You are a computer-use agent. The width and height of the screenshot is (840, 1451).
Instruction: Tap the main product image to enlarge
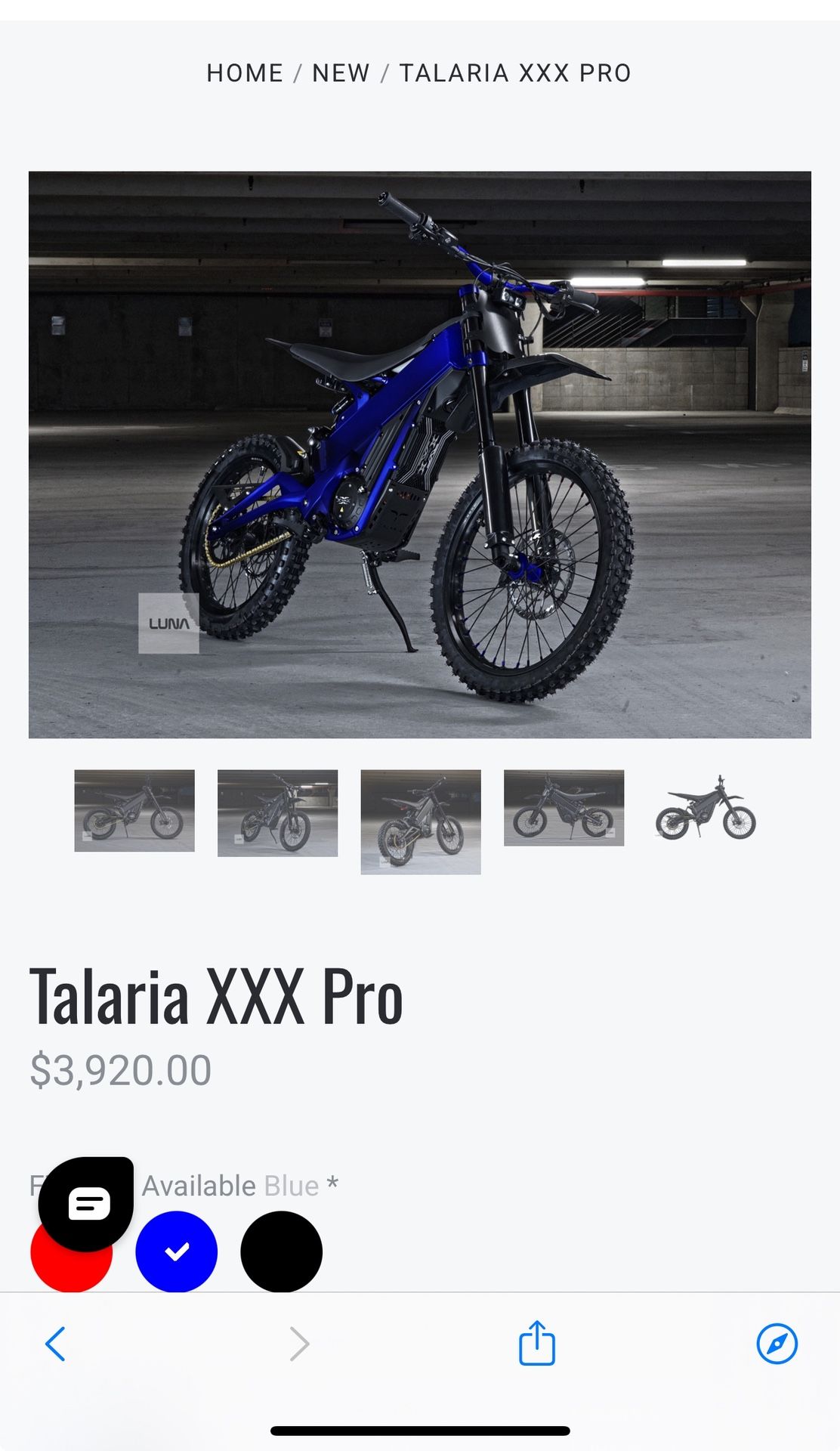click(420, 453)
